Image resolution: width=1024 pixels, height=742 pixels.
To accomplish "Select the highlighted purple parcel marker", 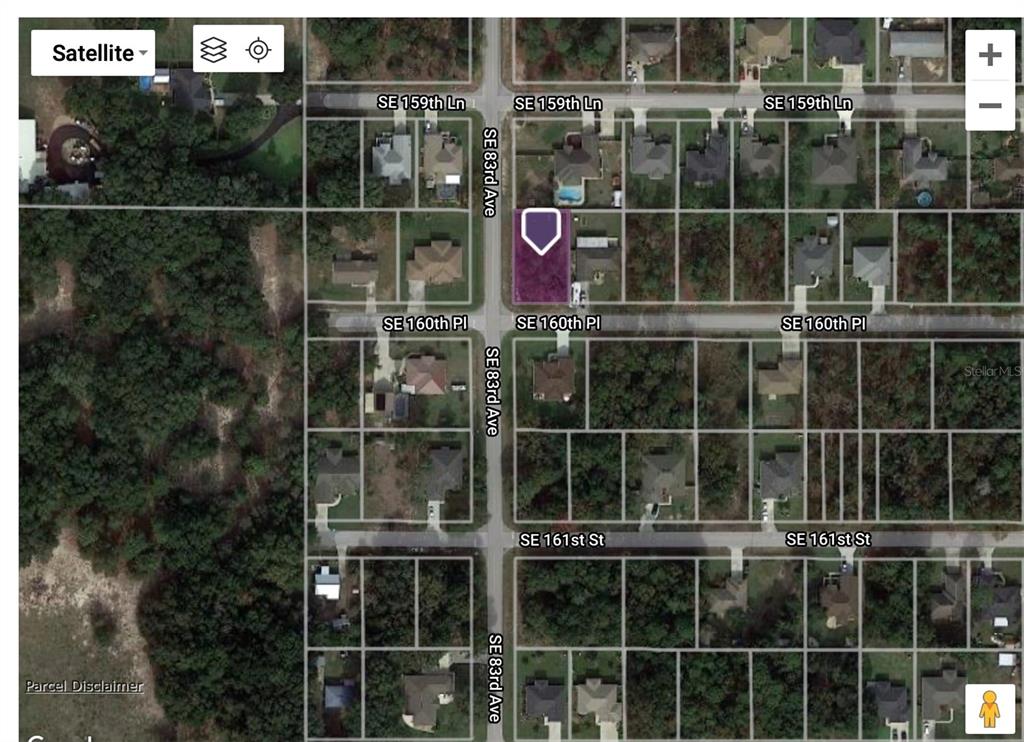I will (x=541, y=230).
